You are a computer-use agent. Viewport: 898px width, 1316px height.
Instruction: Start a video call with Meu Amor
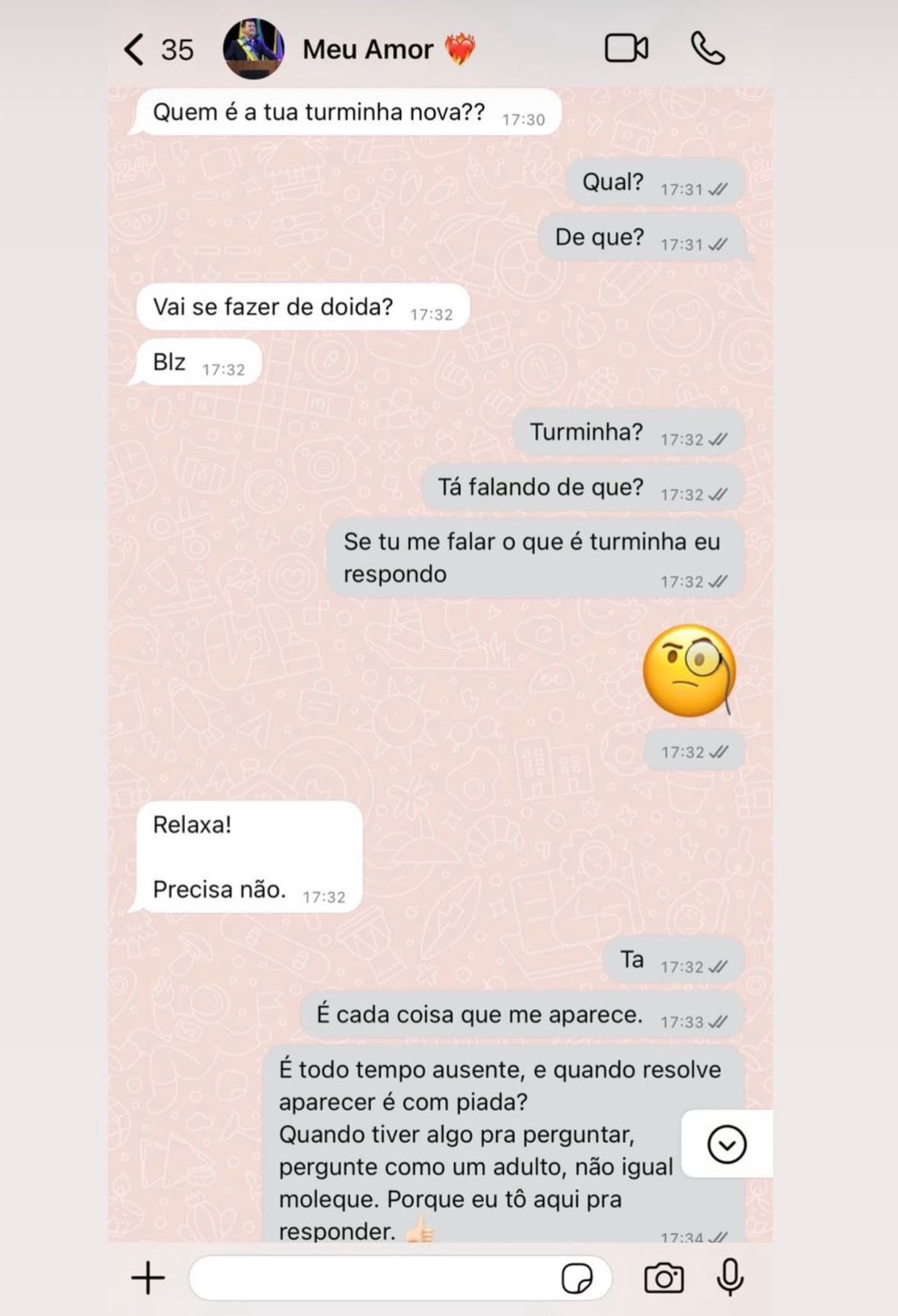627,49
